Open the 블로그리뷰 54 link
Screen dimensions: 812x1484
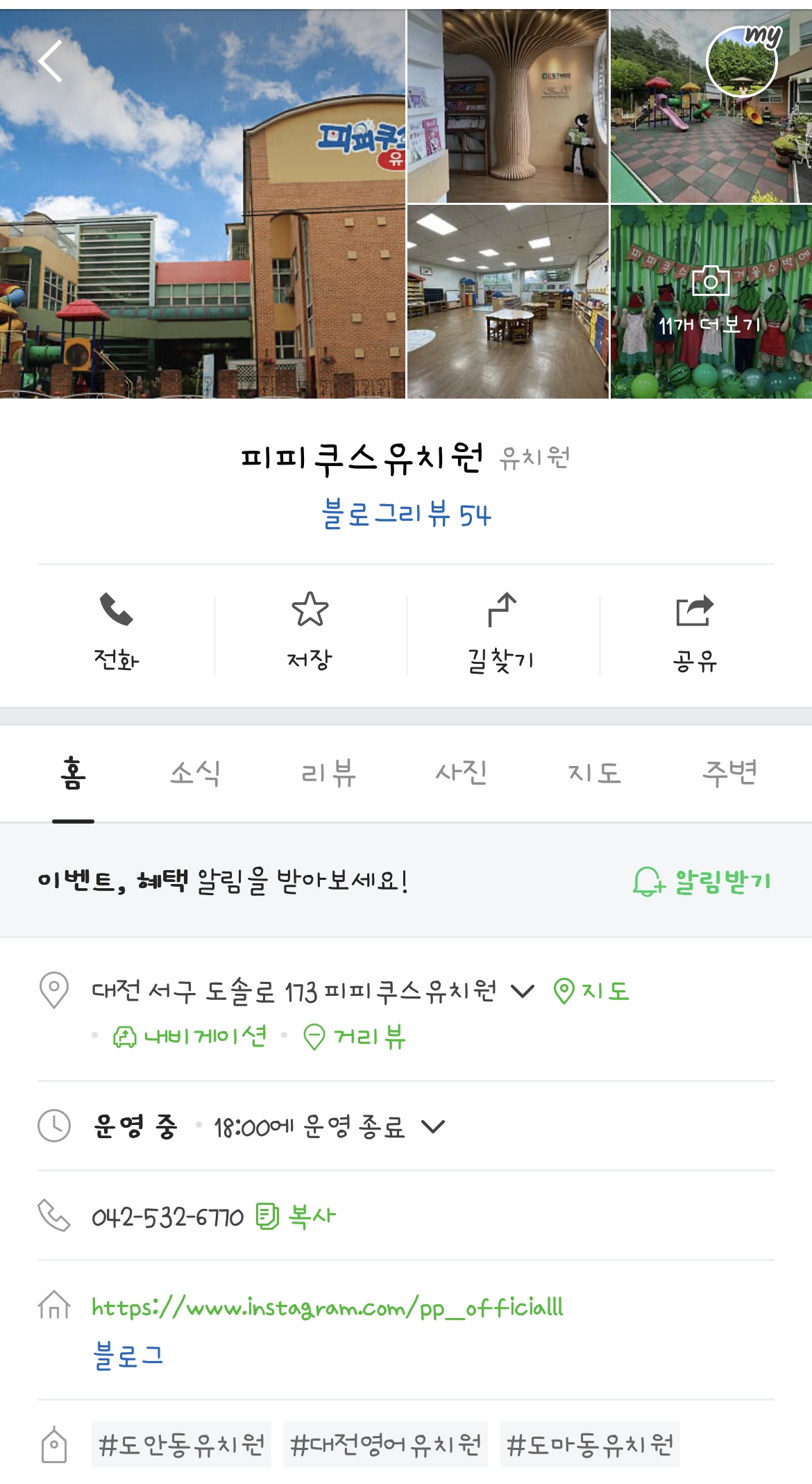(406, 515)
